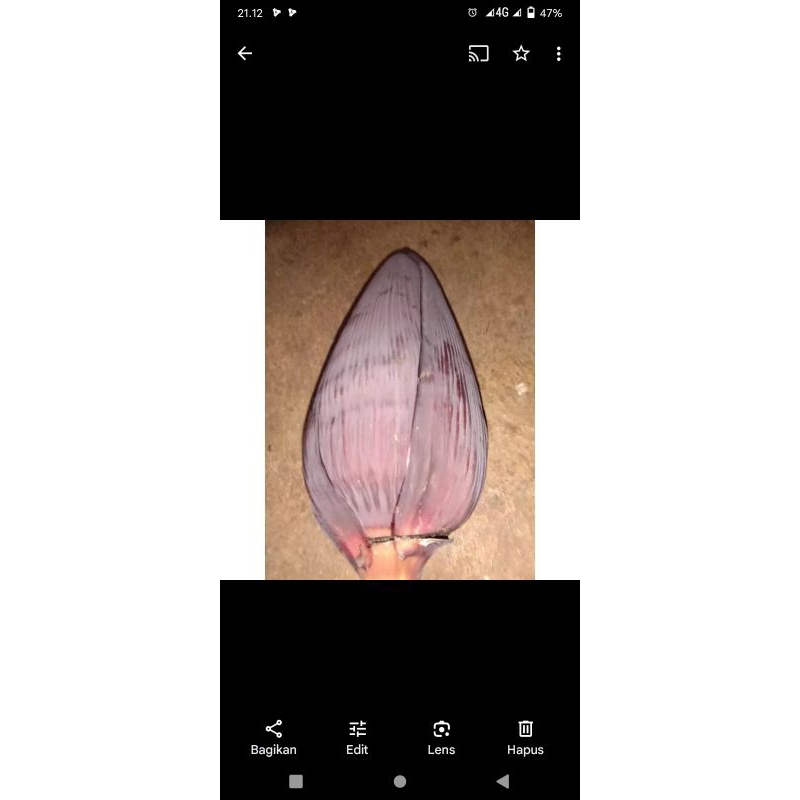Screen dimensions: 800x800
Task: Go back using the arrow icon
Action: pyautogui.click(x=245, y=54)
